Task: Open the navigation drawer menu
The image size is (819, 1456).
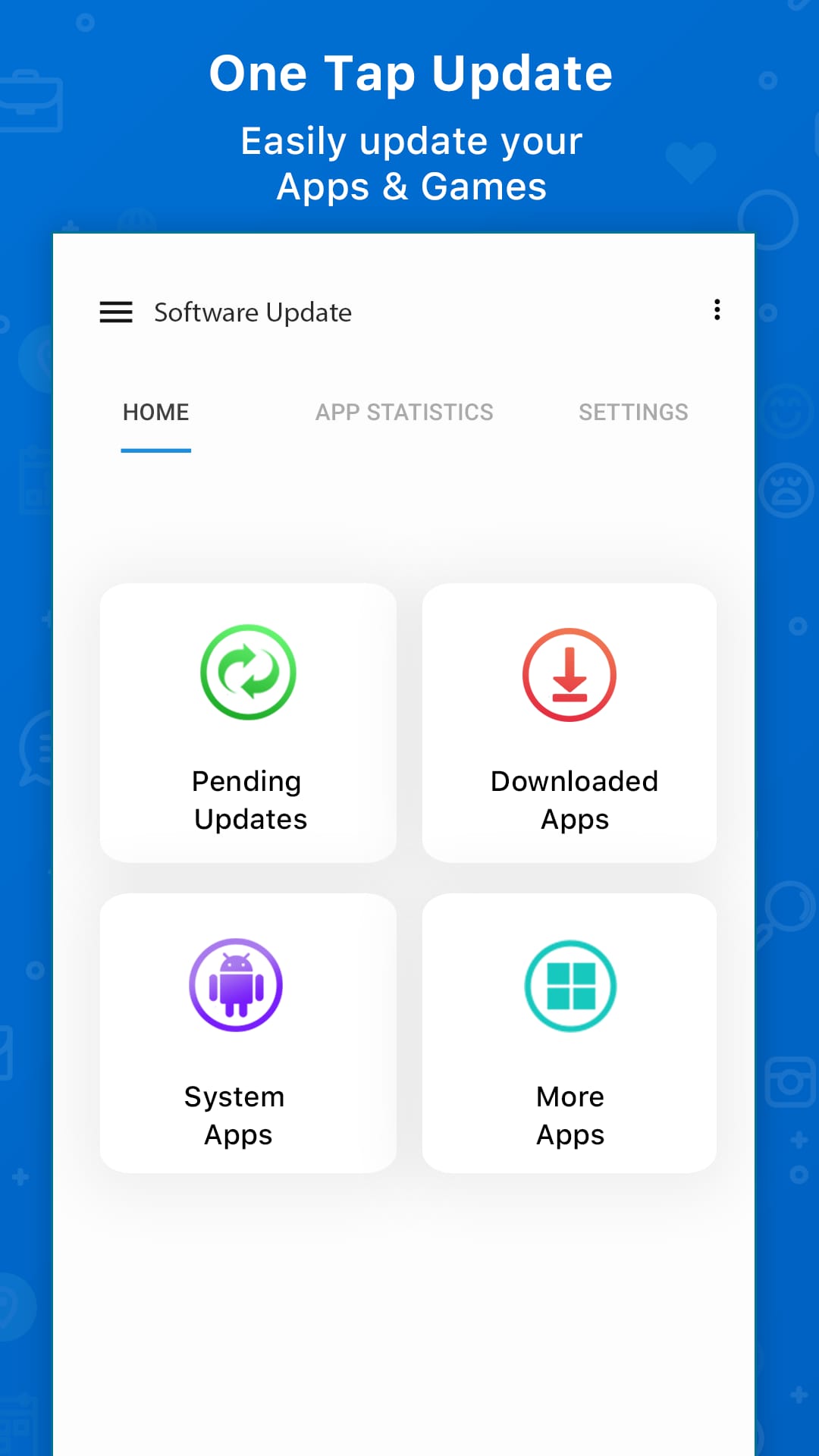Action: pyautogui.click(x=115, y=312)
